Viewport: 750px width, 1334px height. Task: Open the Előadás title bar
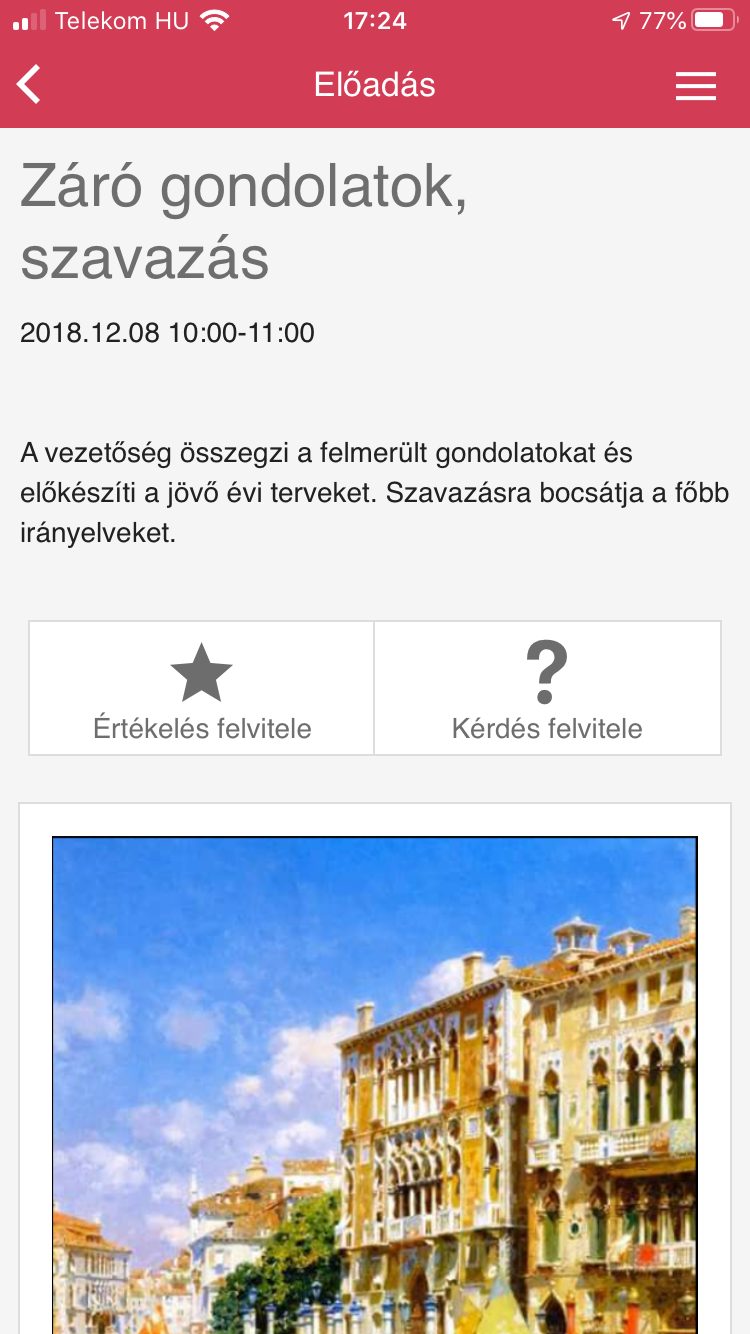coord(375,85)
